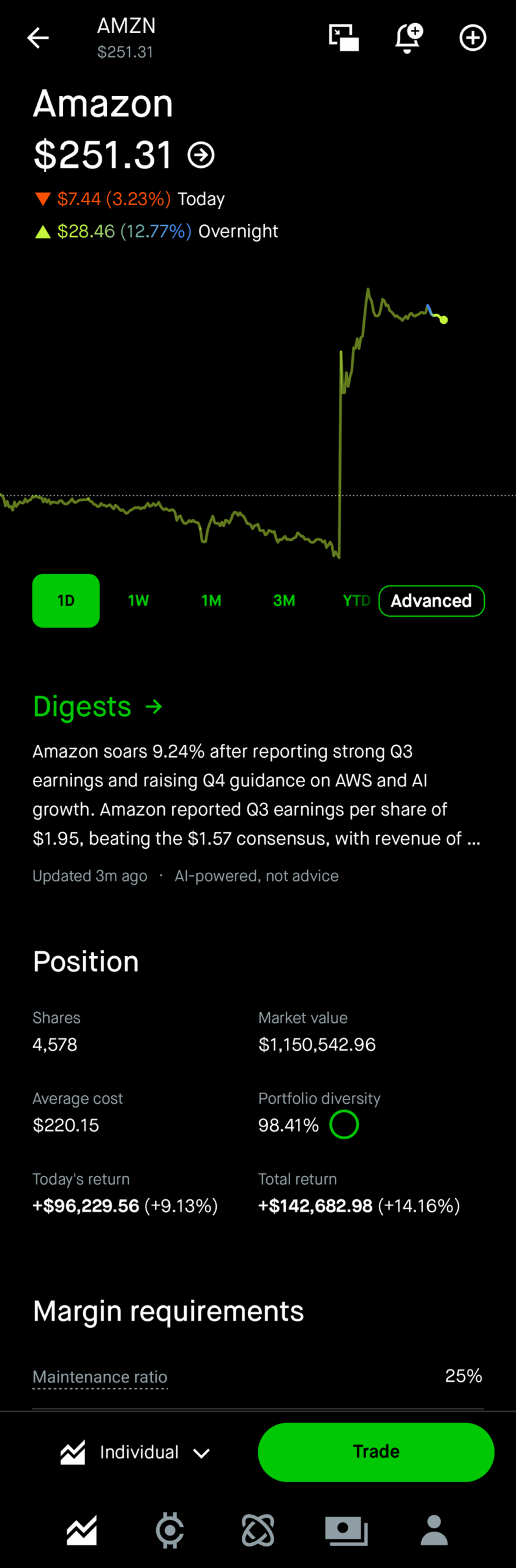
Task: View Maintenance ratio explanation
Action: [x=100, y=1376]
